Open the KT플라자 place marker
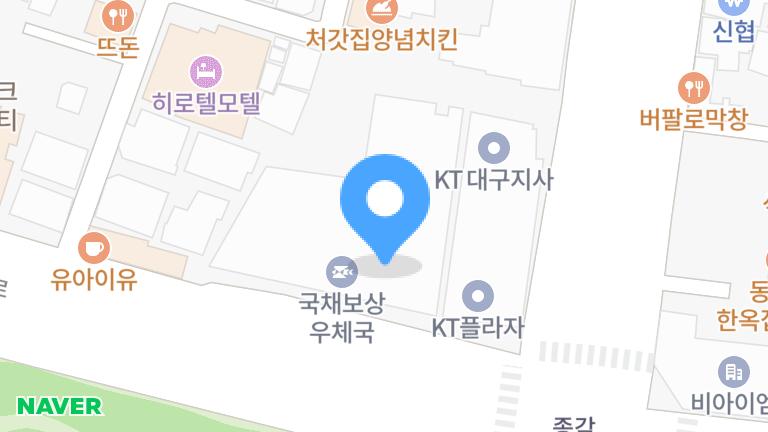The height and width of the screenshot is (432, 768). tap(479, 296)
